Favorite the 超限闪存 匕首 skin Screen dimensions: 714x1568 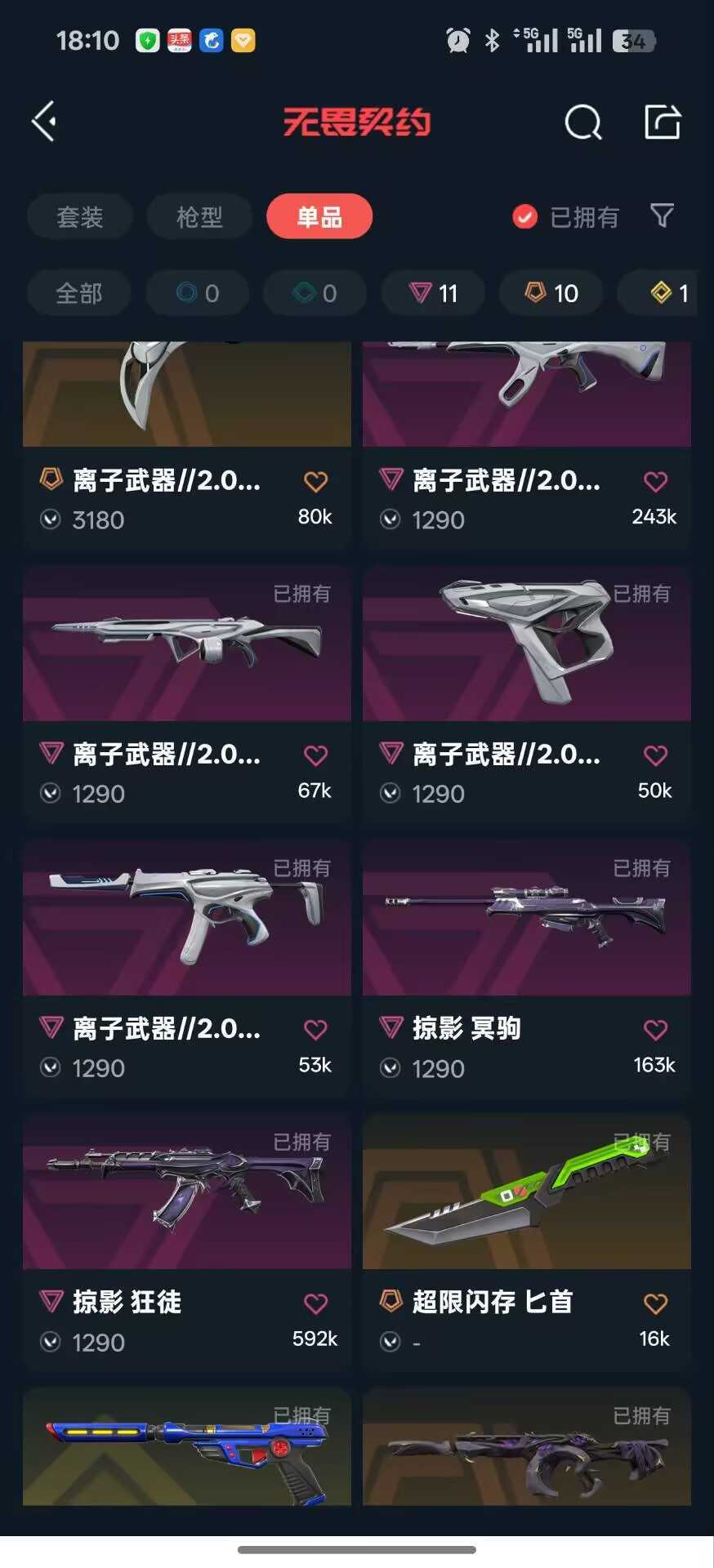[655, 1303]
